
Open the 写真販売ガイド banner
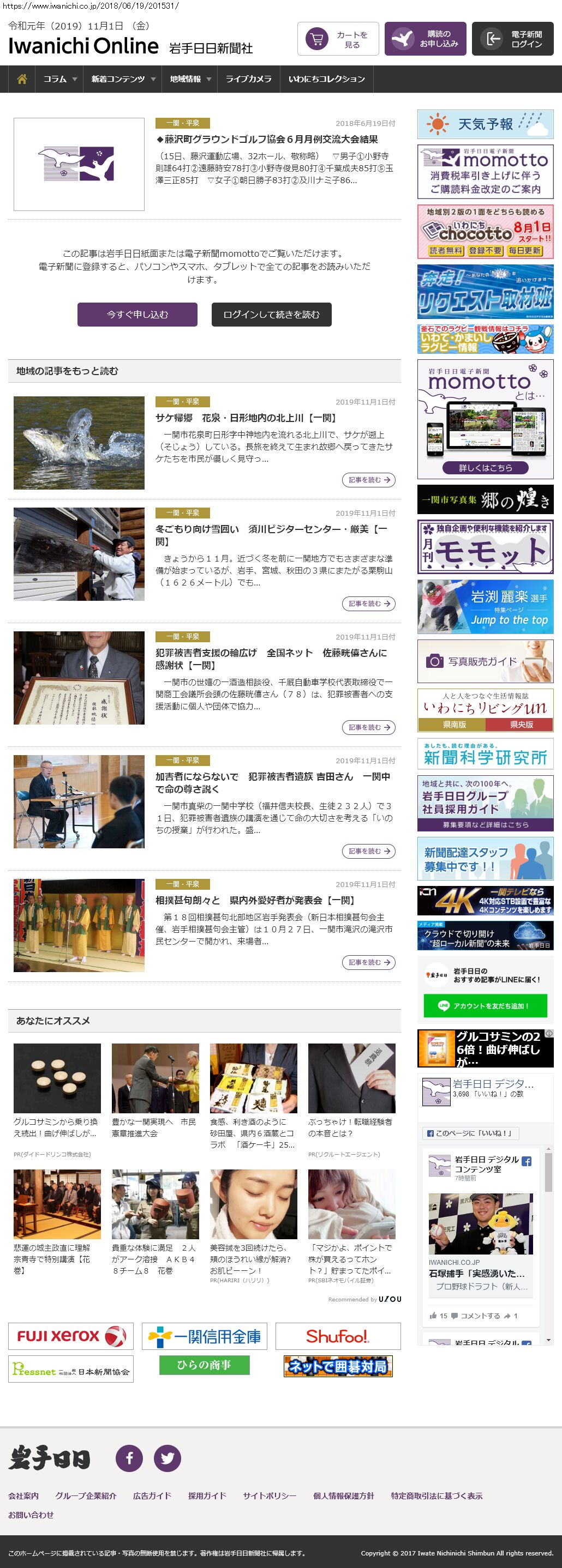click(485, 661)
